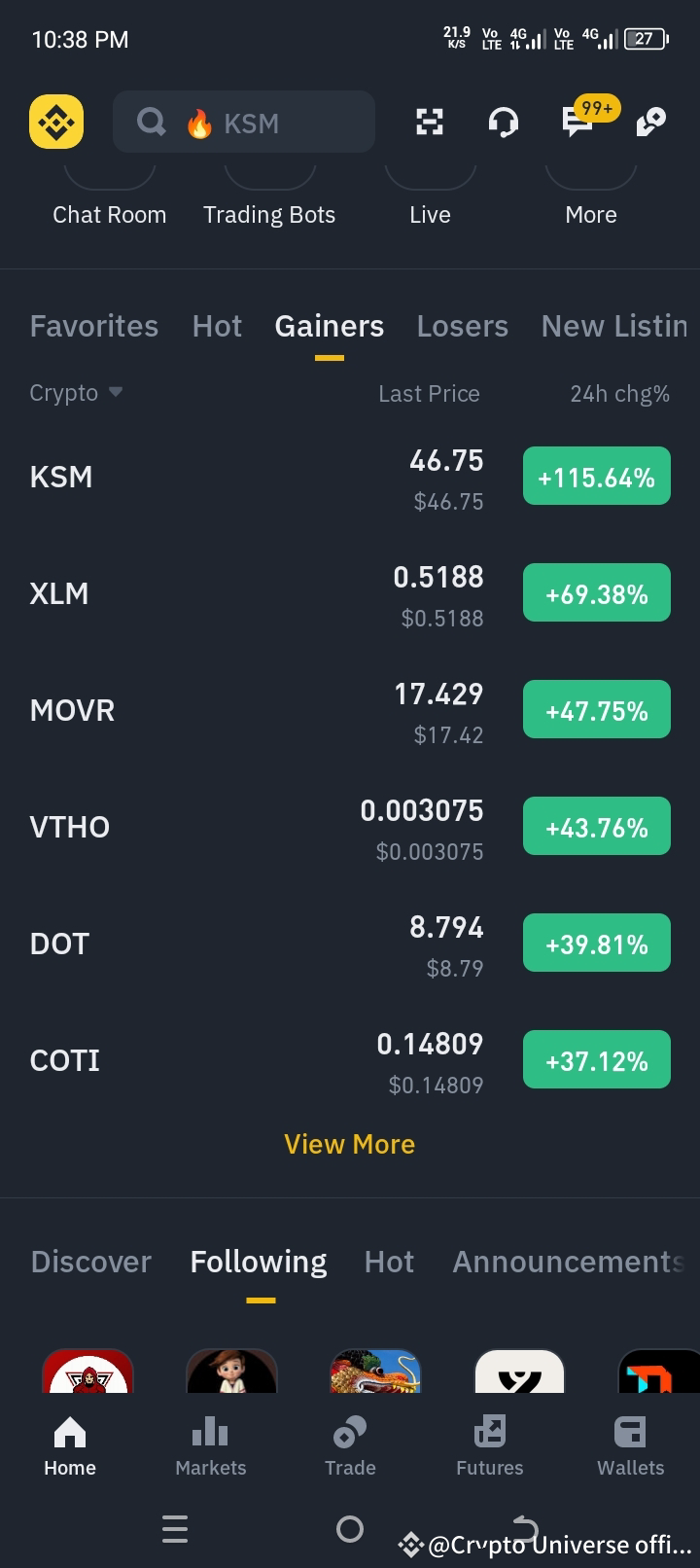Toggle XLM's +69.38% percentage badge
Screen dimensions: 700x1568
596,592
